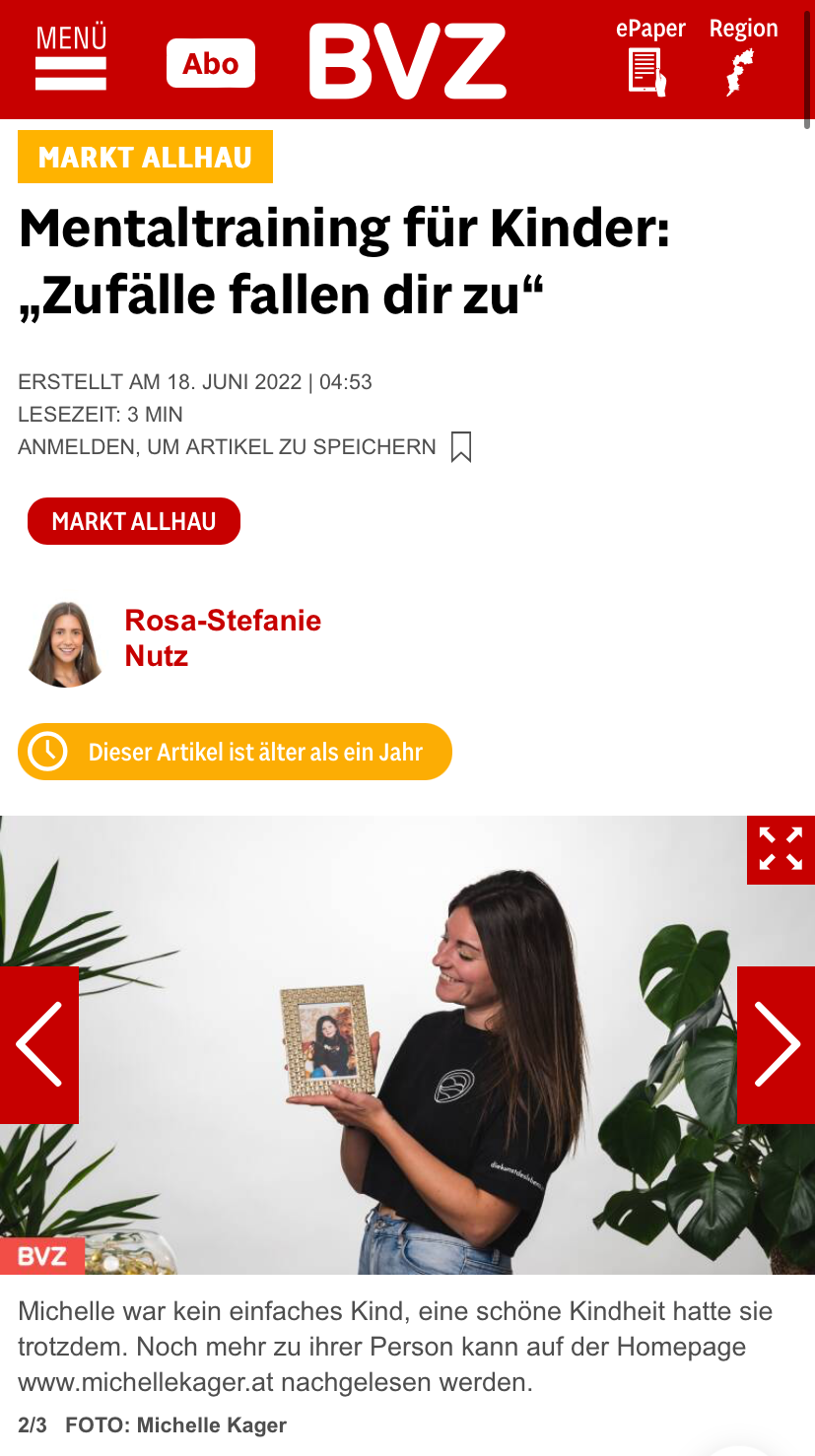Save article with the bookmark icon
This screenshot has height=1456, width=815.
460,447
